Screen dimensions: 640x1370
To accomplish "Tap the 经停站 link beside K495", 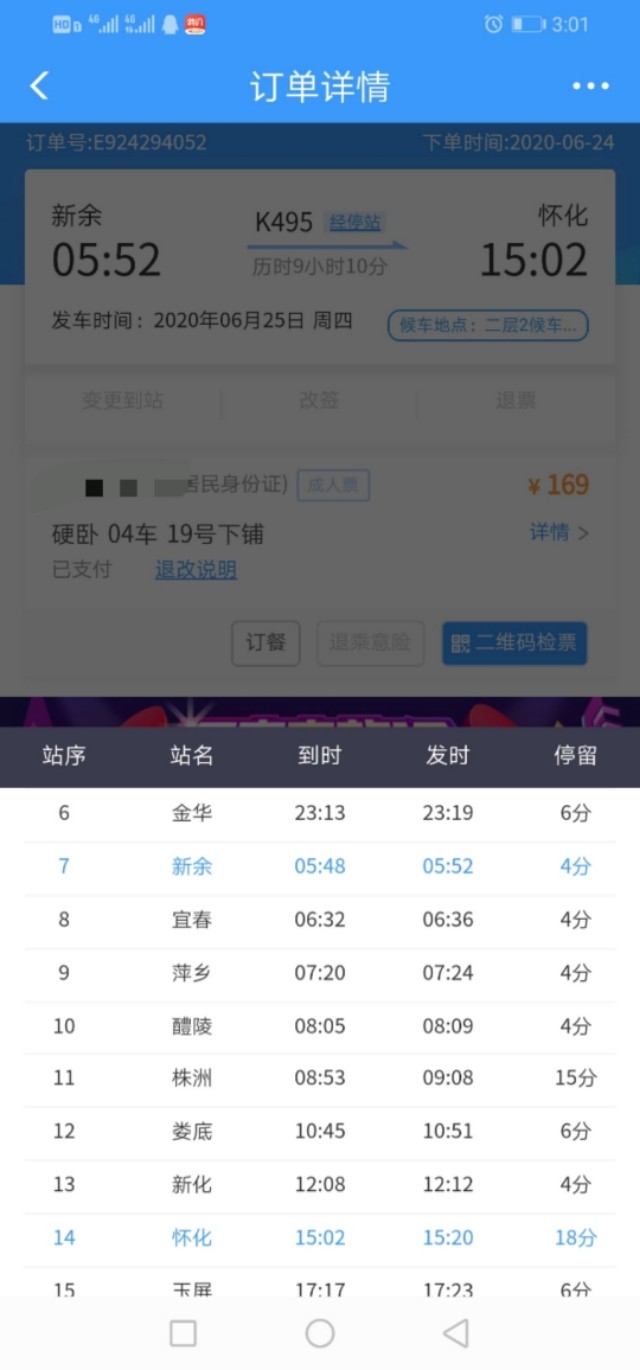I will (356, 222).
